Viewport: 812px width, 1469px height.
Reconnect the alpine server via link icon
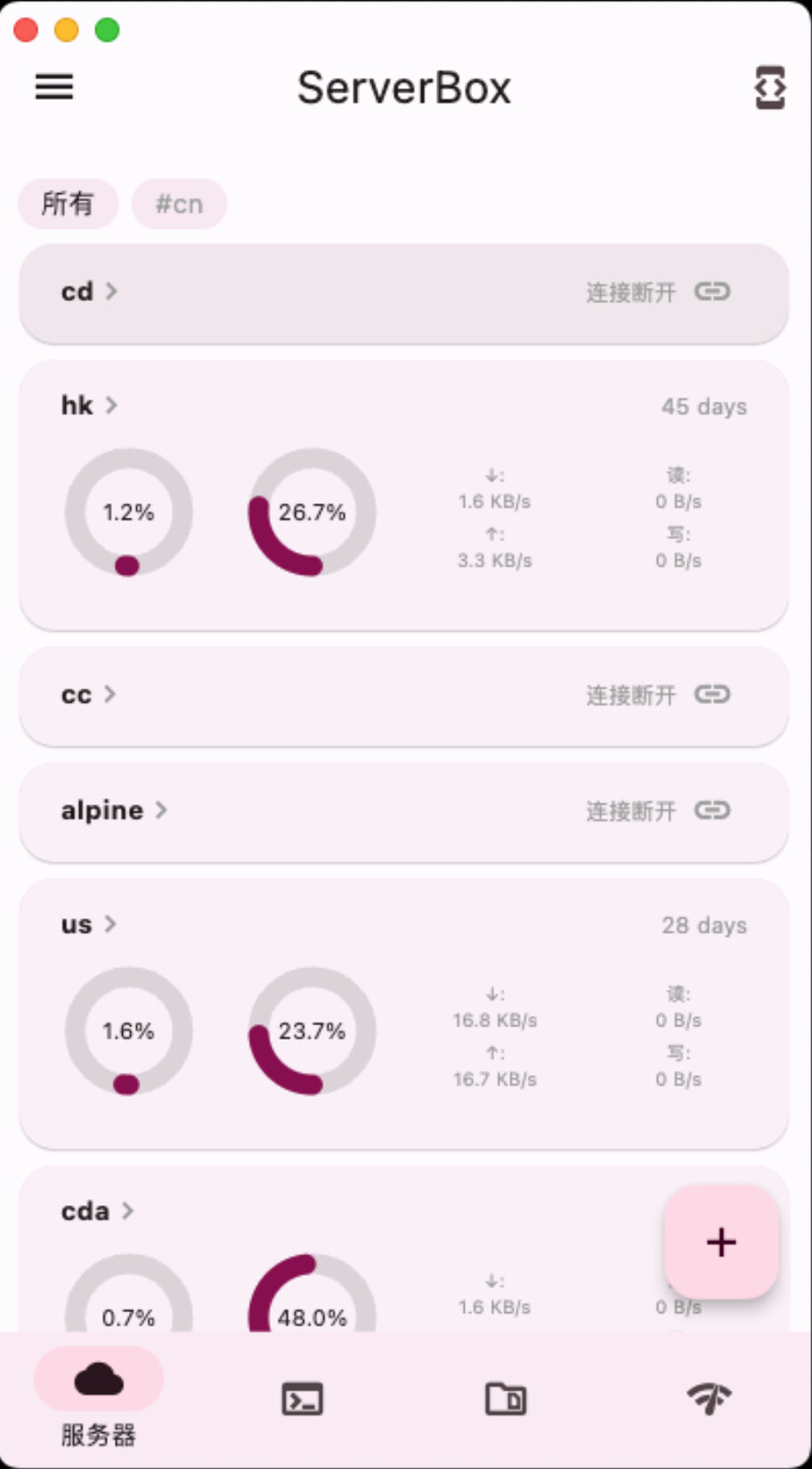pos(712,810)
